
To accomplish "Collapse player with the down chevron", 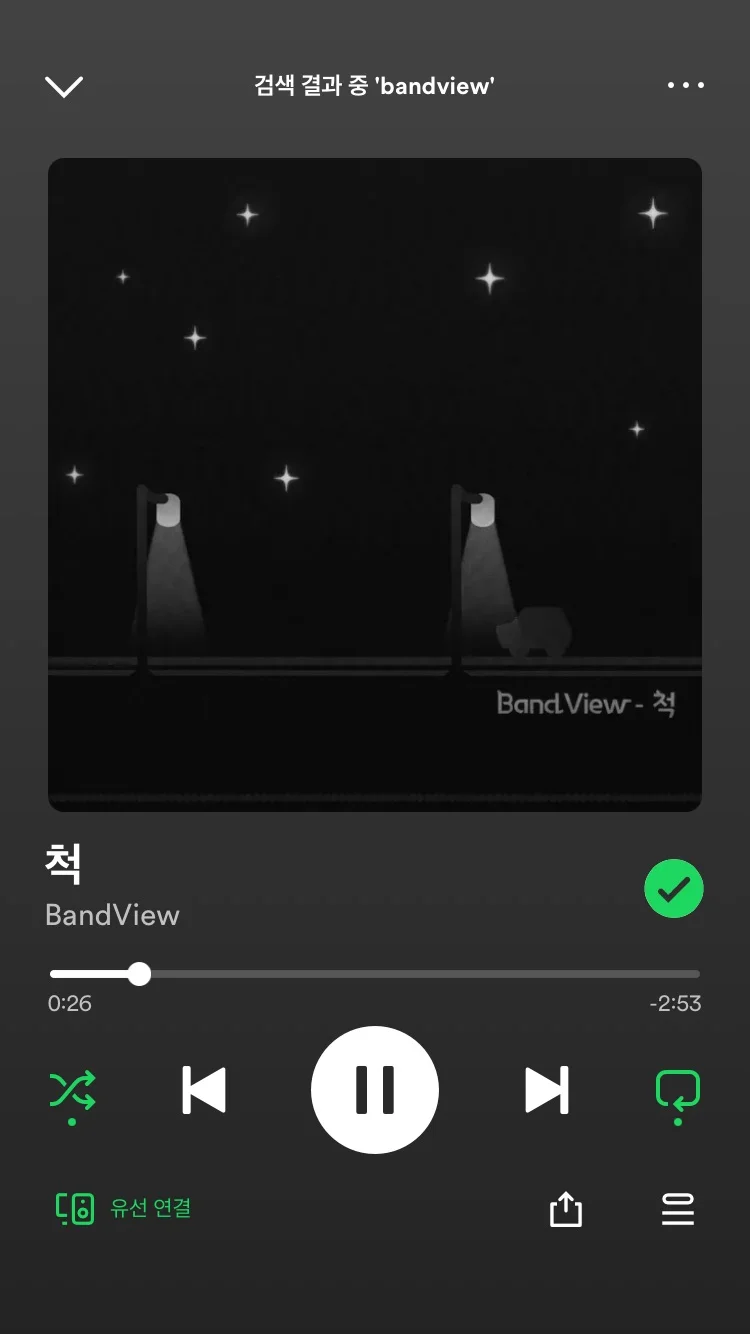I will 64,86.
